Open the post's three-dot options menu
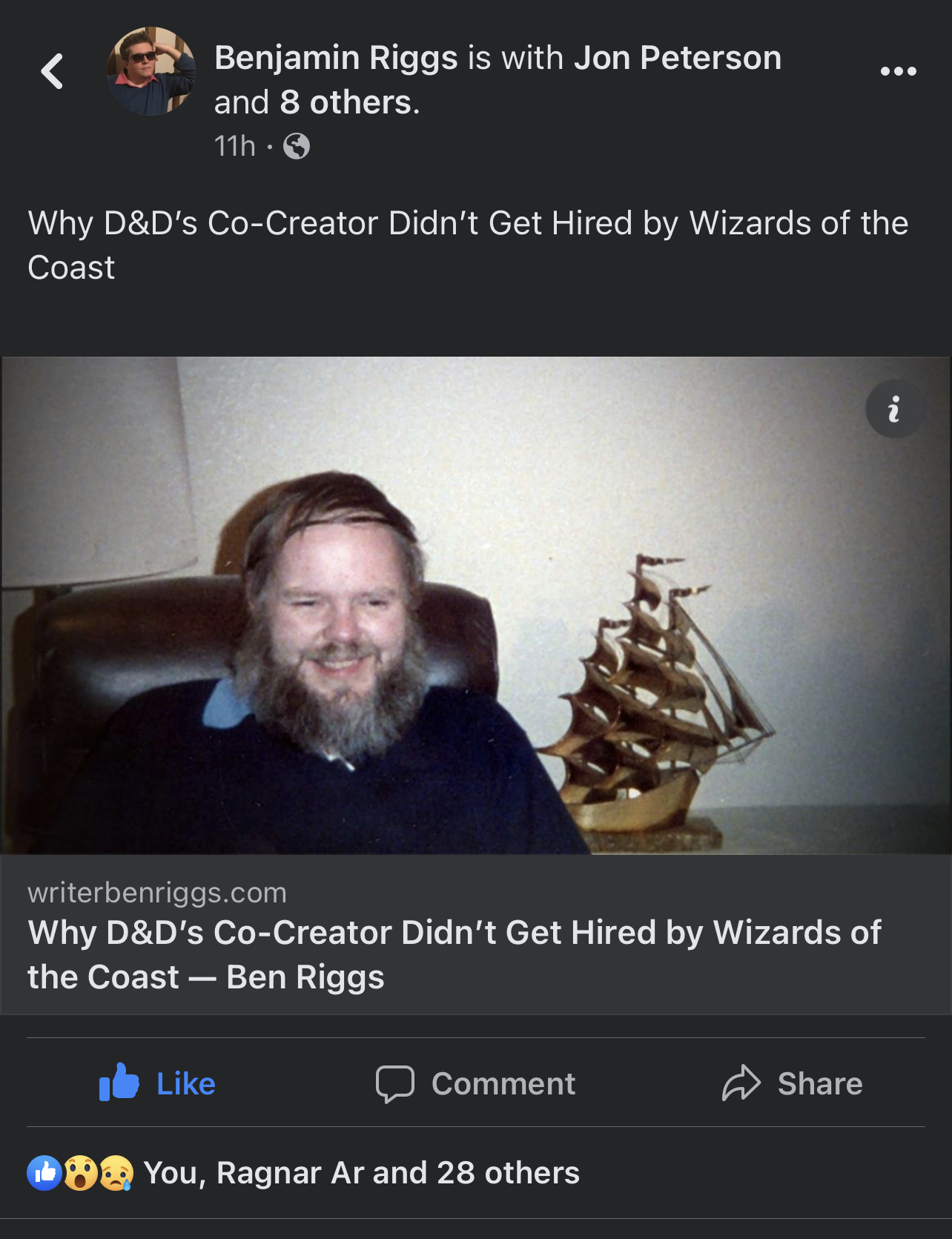The image size is (952, 1239). pyautogui.click(x=898, y=72)
